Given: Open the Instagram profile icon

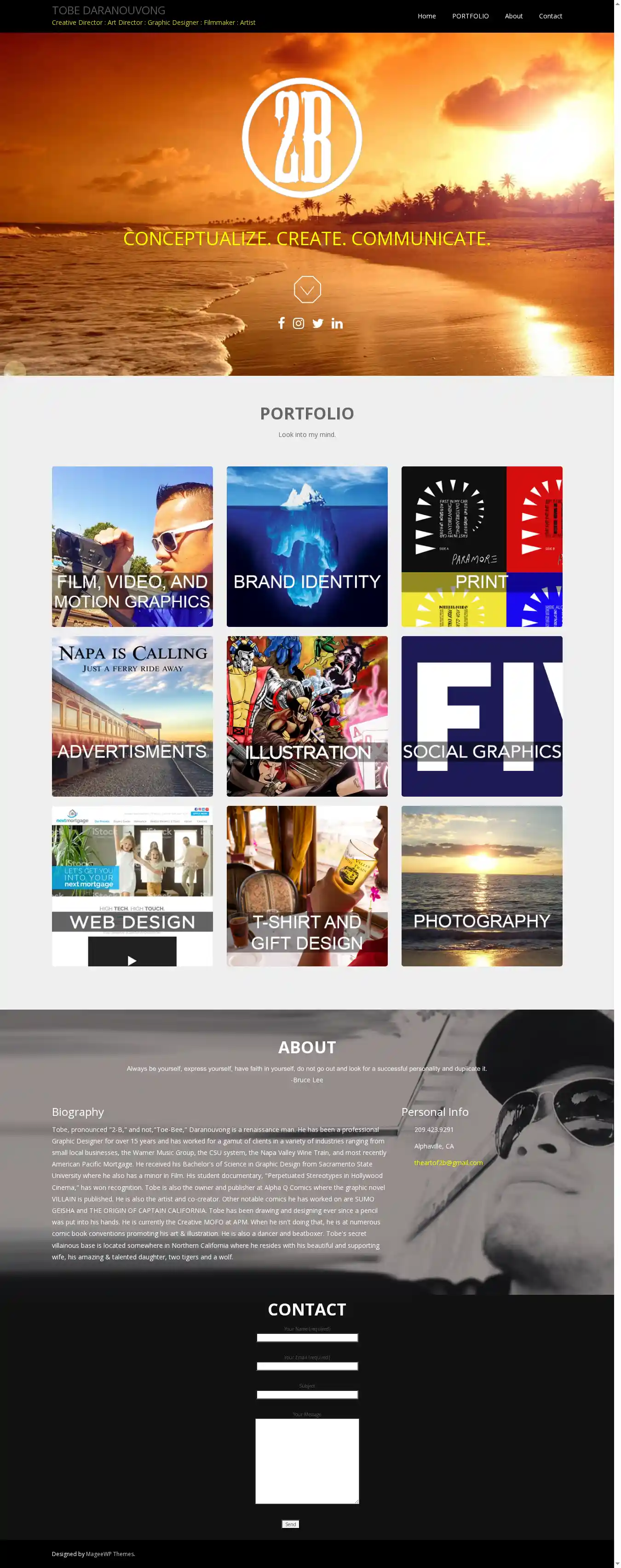Looking at the screenshot, I should 299,323.
